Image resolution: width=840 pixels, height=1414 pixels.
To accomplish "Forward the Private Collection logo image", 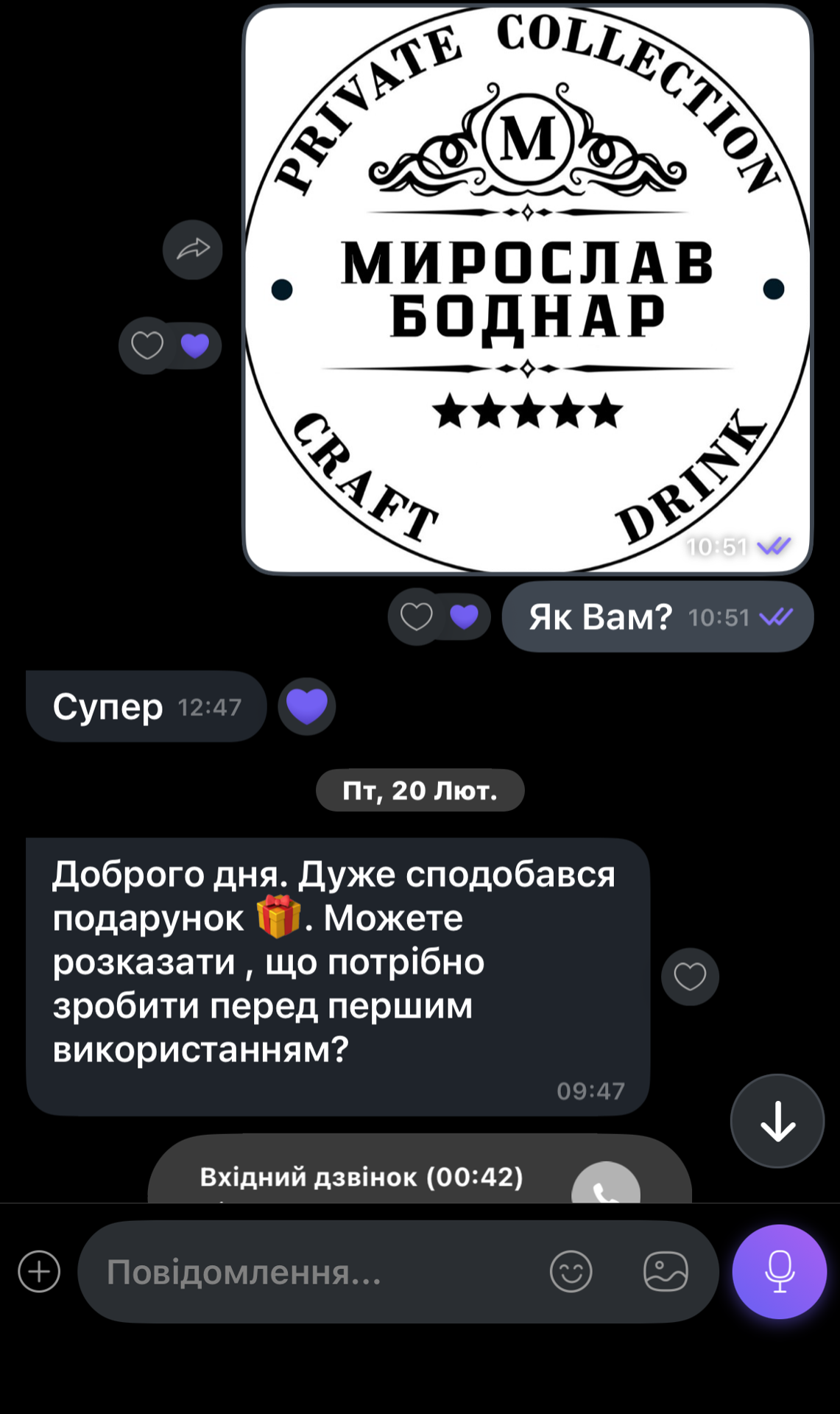I will pyautogui.click(x=192, y=250).
